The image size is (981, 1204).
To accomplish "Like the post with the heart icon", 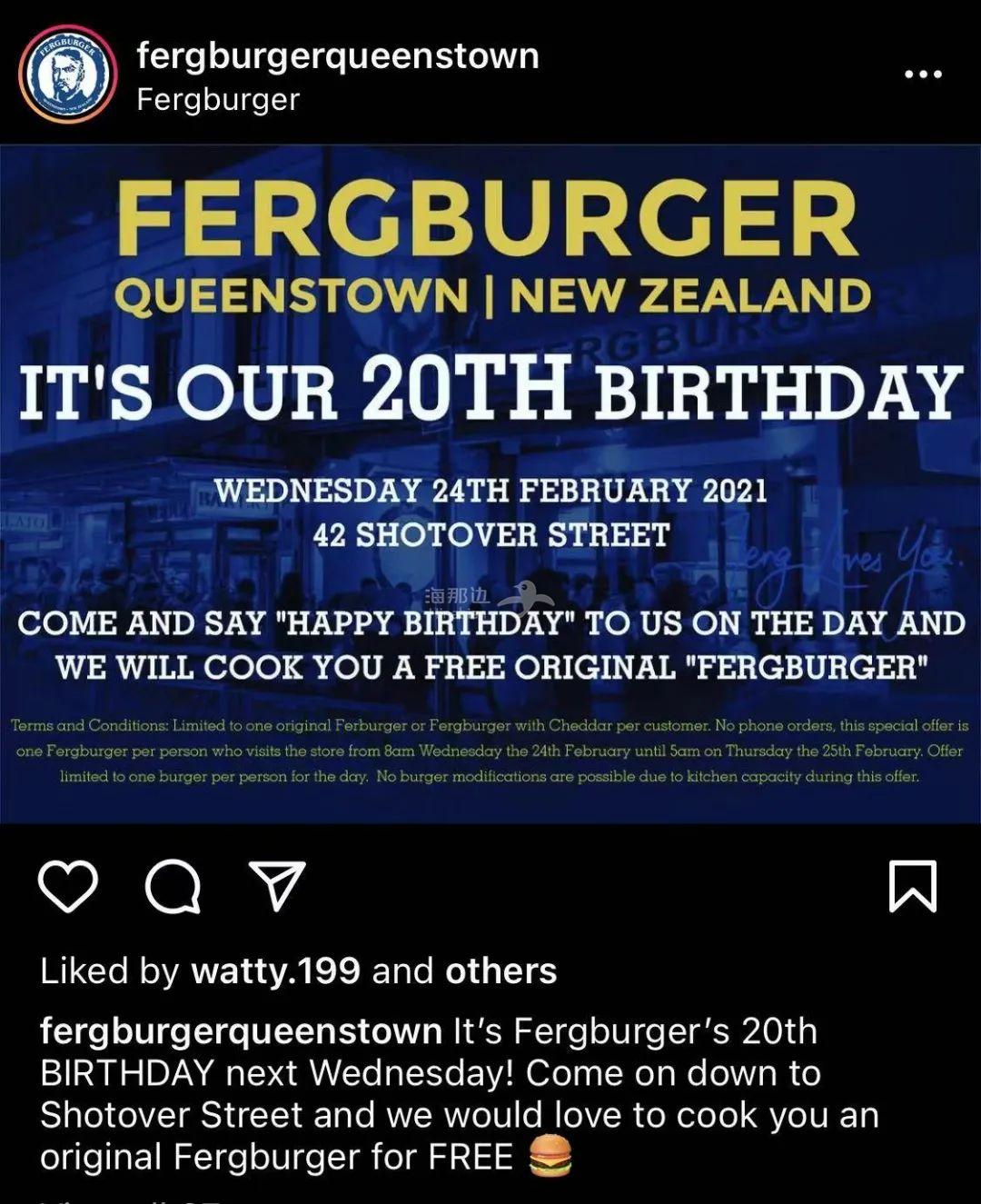I will 68,886.
